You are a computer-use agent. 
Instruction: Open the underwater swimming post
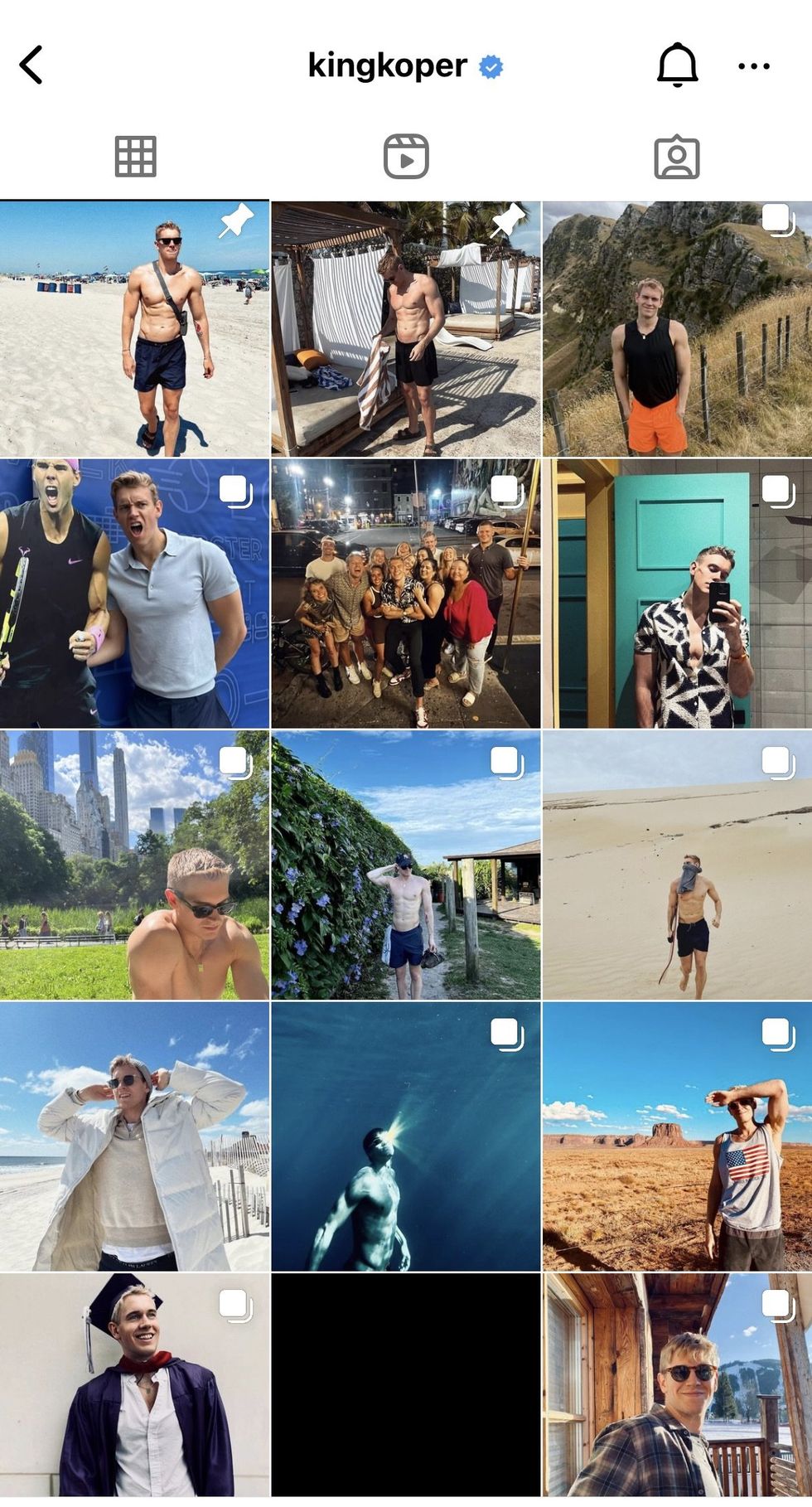click(406, 1136)
